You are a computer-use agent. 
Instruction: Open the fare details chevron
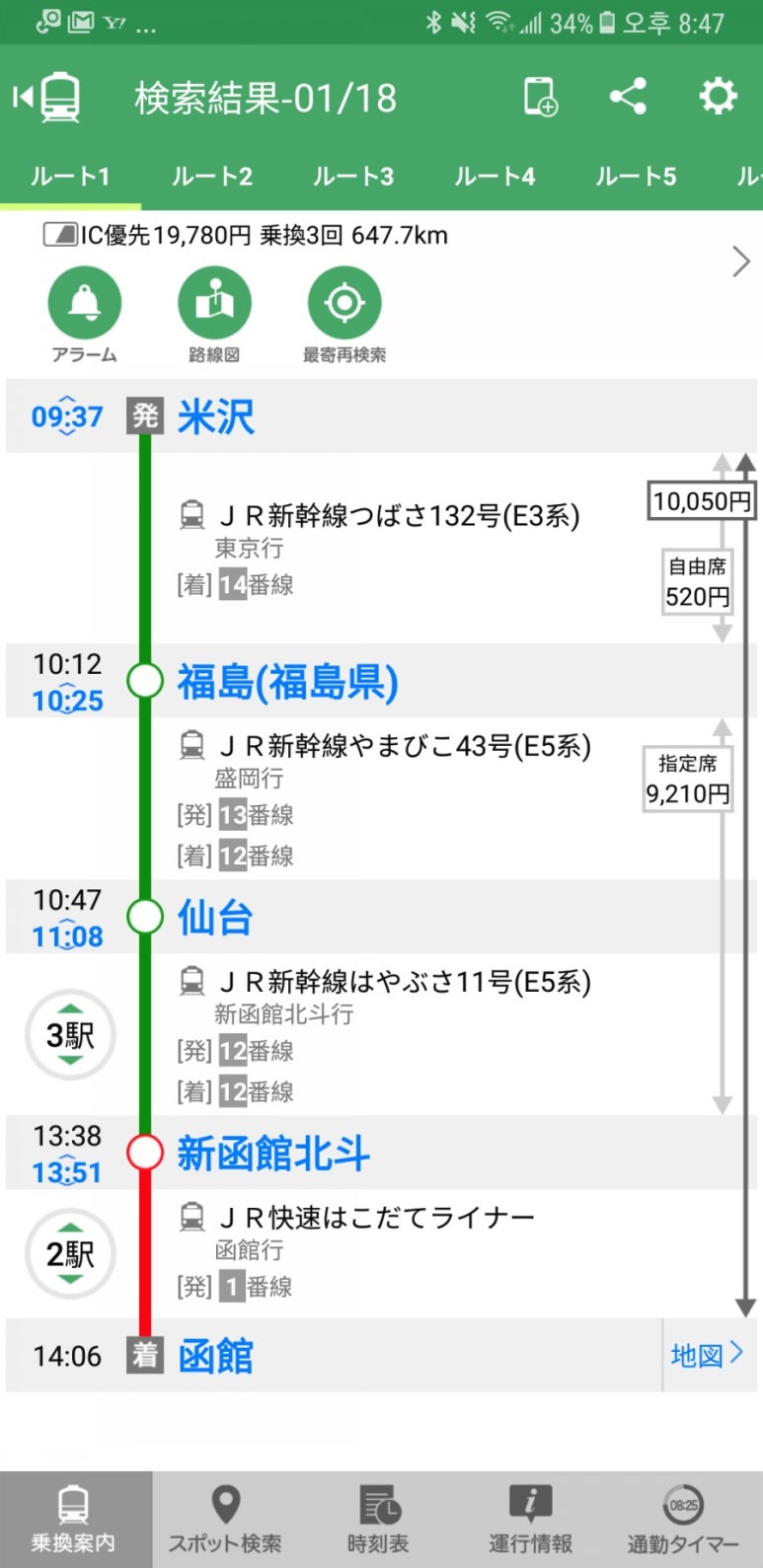pos(740,261)
